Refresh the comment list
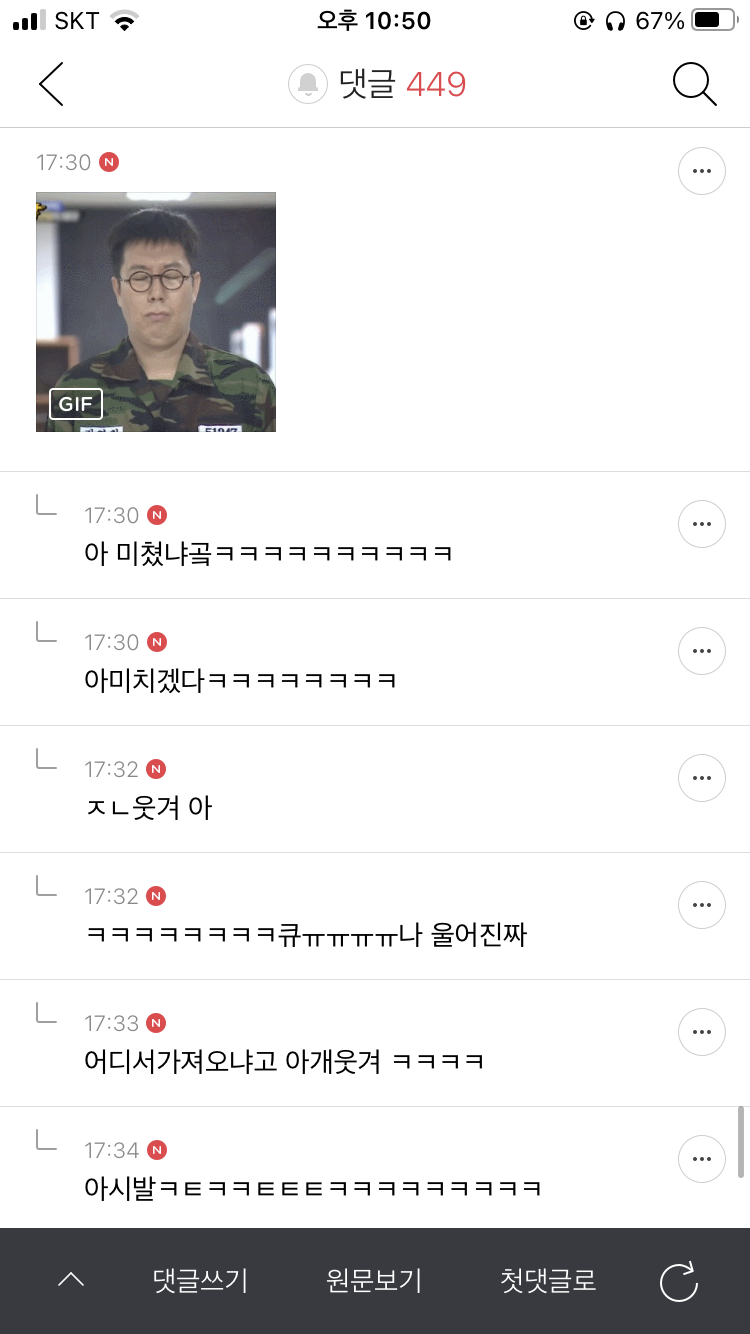The height and width of the screenshot is (1334, 750). coord(681,1280)
